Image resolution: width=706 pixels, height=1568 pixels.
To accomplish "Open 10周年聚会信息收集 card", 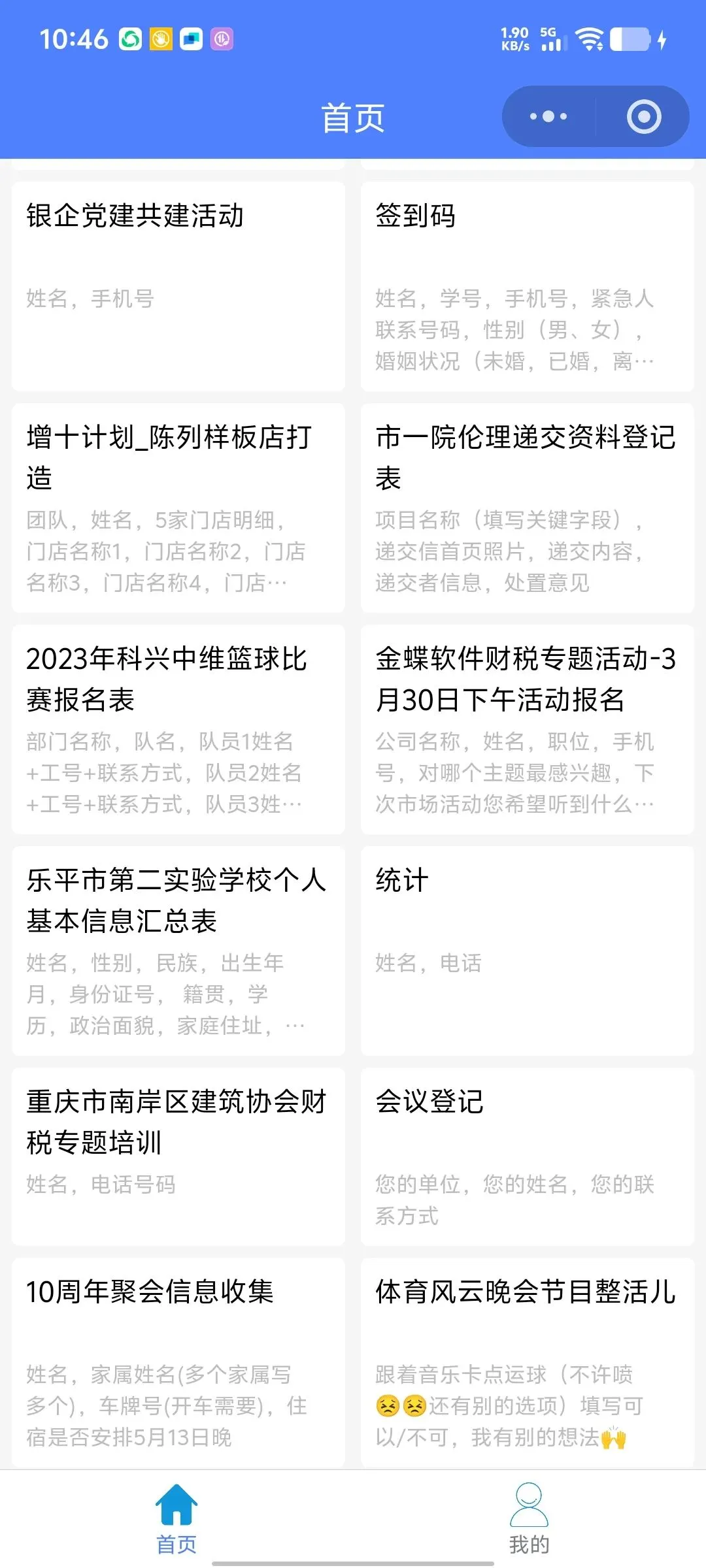I will click(178, 1363).
